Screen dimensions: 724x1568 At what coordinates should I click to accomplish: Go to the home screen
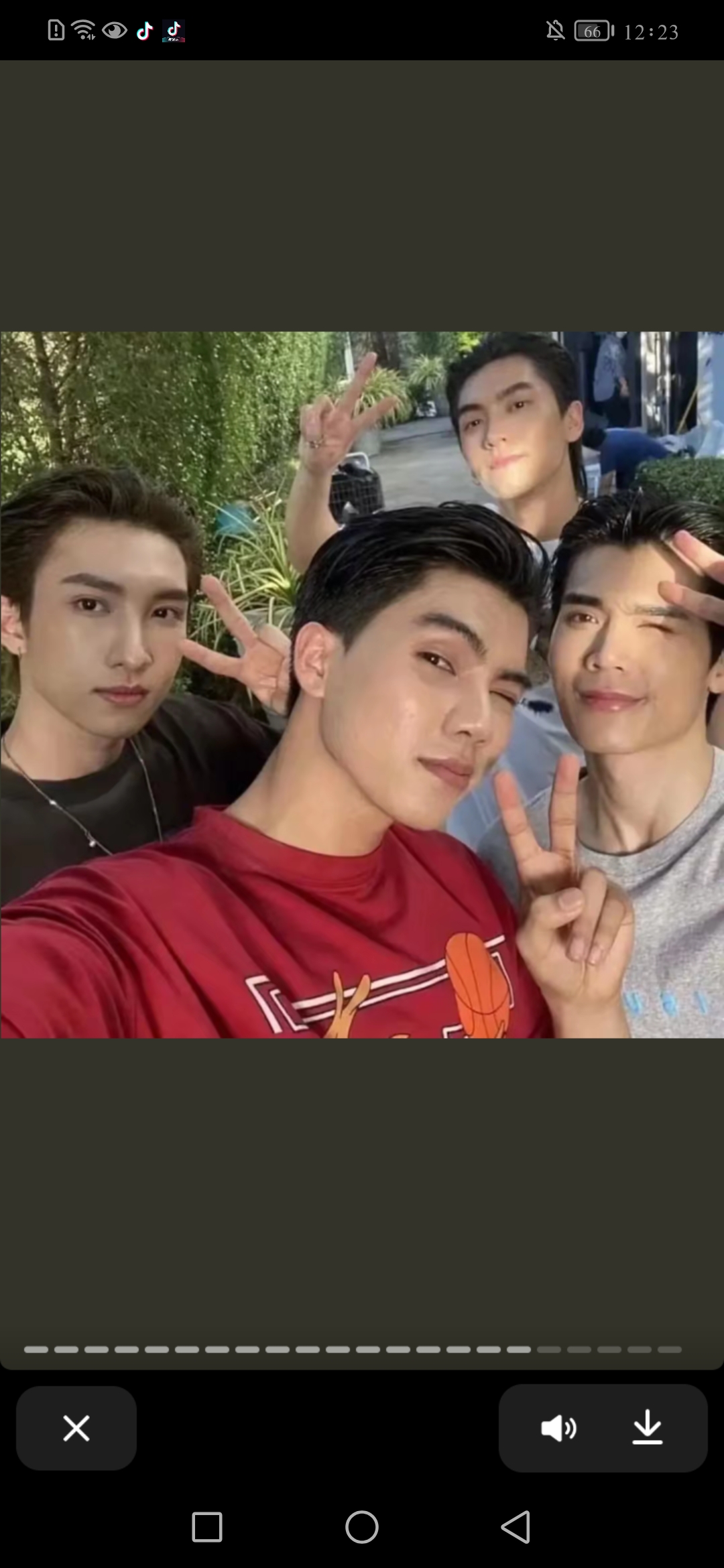point(361,1527)
